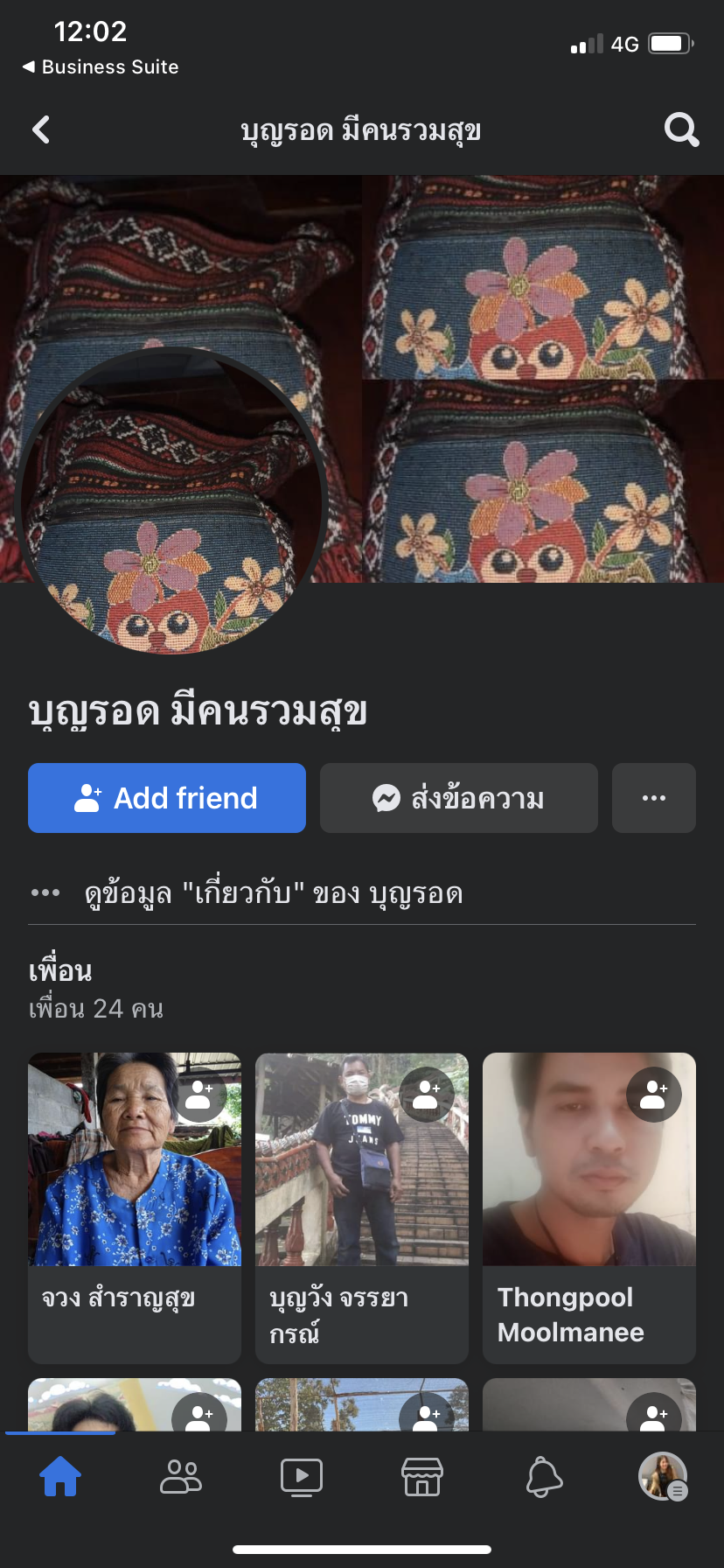Send a message via ส่งข้อความ button
Viewport: 724px width, 1568px height.
click(x=459, y=798)
